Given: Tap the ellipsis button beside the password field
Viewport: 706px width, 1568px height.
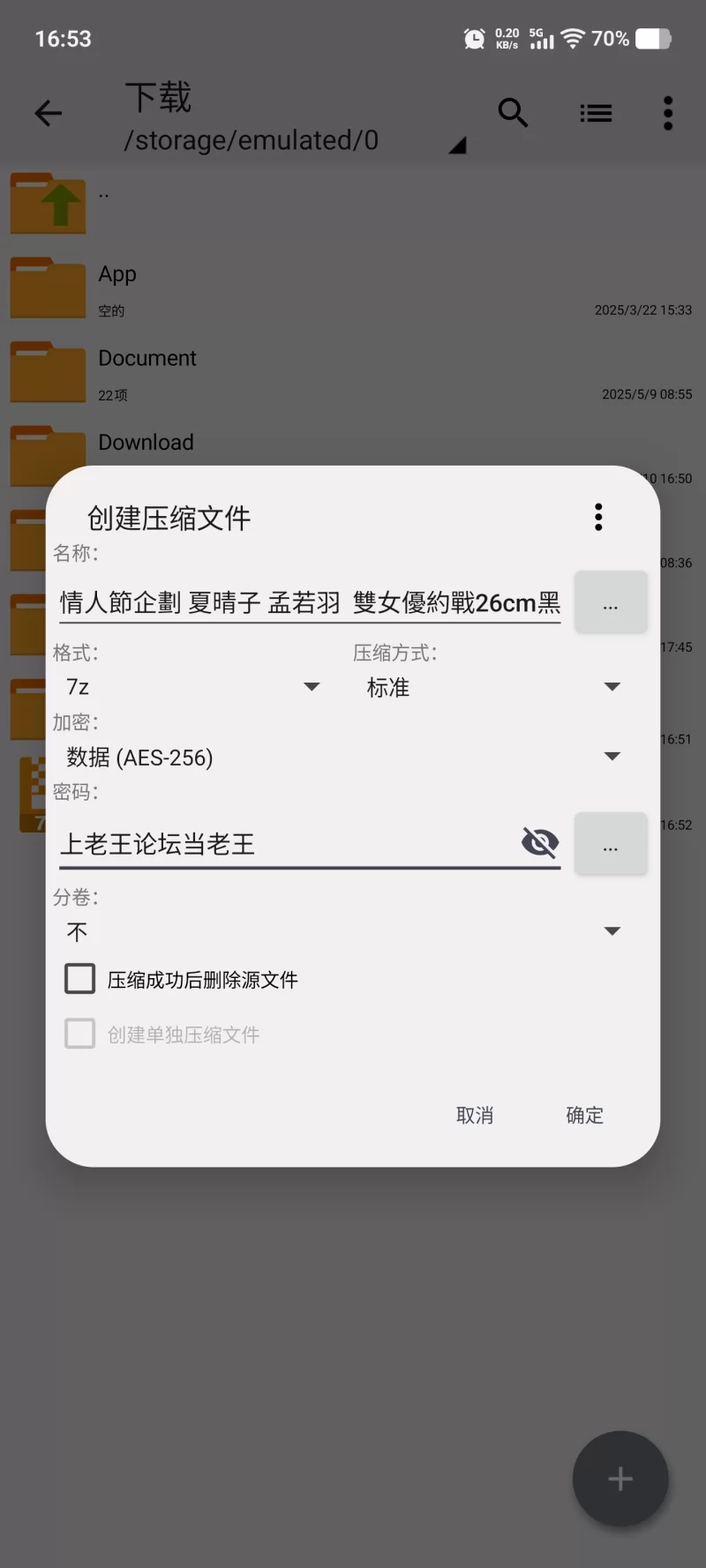Looking at the screenshot, I should [611, 844].
